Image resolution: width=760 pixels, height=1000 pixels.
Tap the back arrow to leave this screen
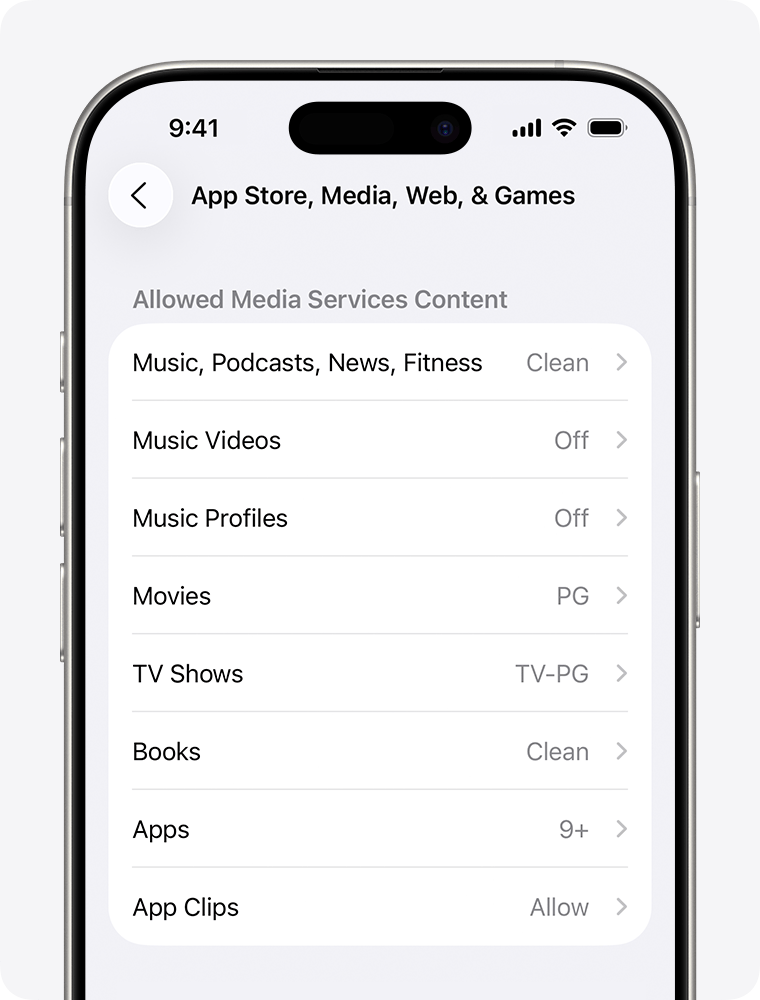[x=140, y=195]
